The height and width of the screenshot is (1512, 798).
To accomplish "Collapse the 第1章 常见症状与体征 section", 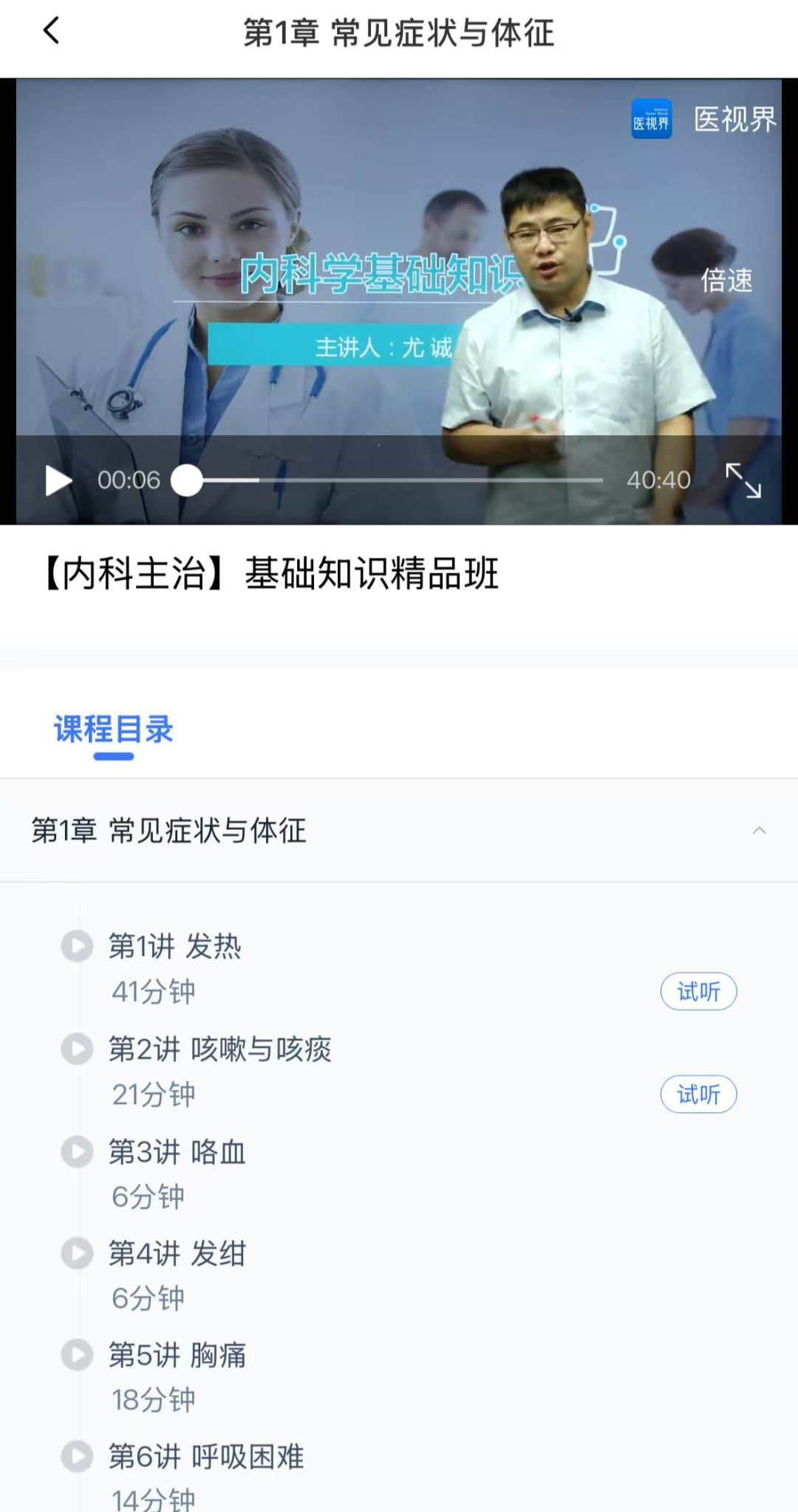I will pos(759,831).
